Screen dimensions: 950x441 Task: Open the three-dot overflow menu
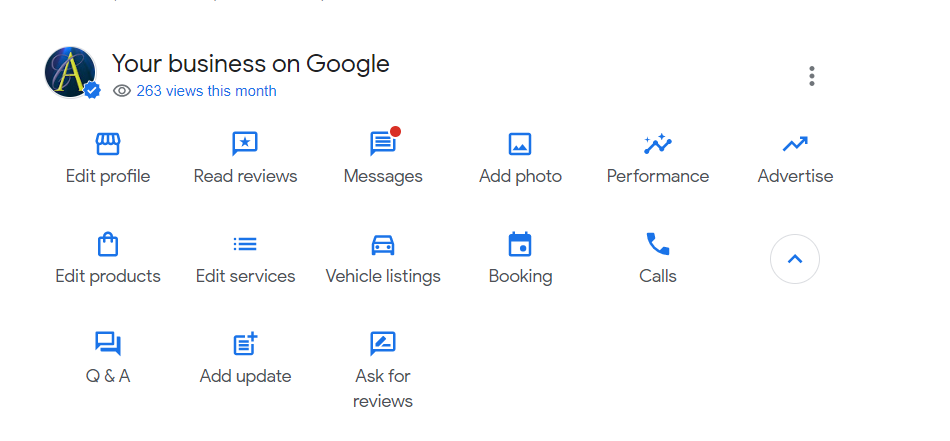pyautogui.click(x=812, y=76)
